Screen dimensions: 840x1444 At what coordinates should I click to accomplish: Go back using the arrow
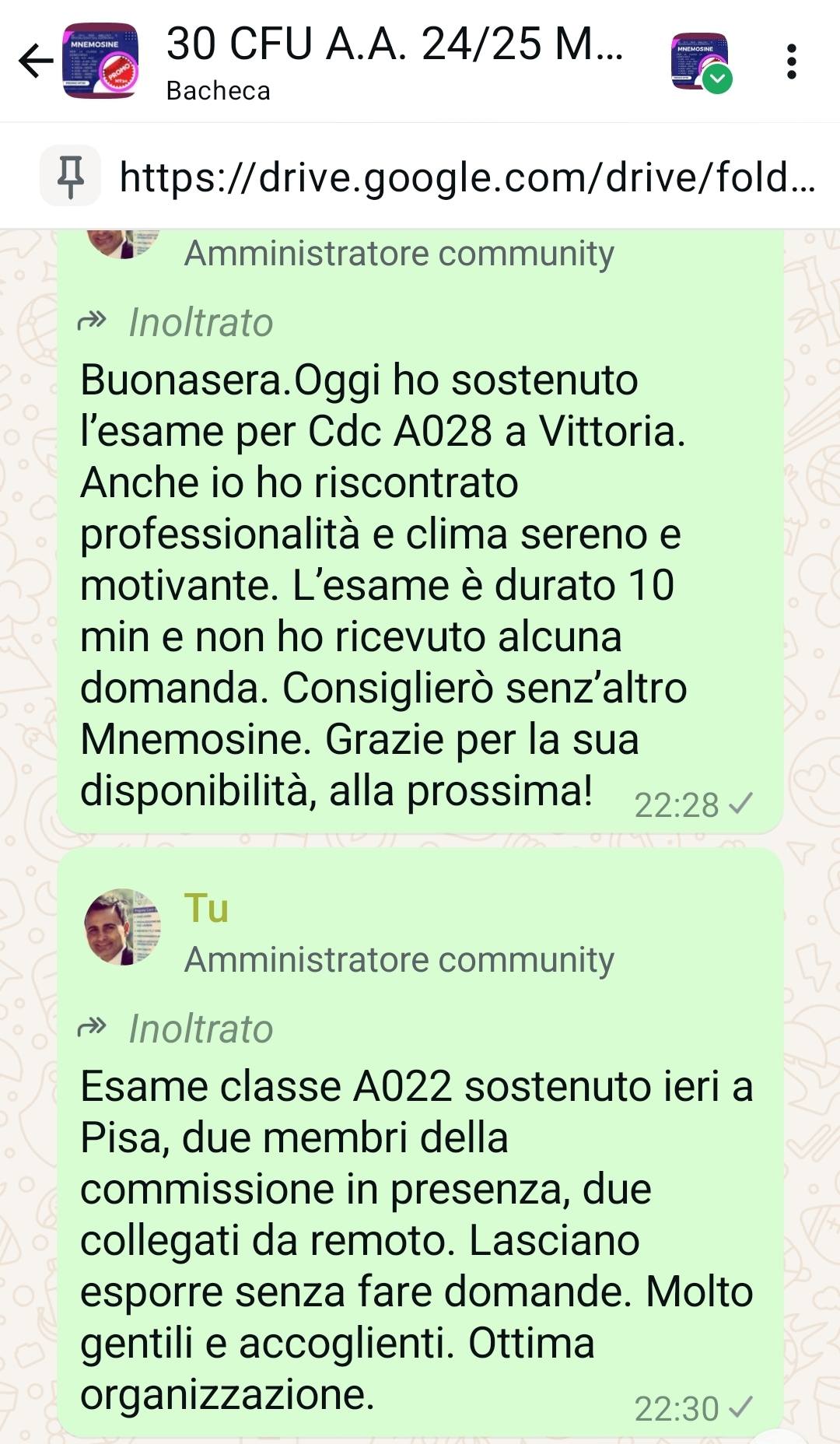pyautogui.click(x=36, y=61)
